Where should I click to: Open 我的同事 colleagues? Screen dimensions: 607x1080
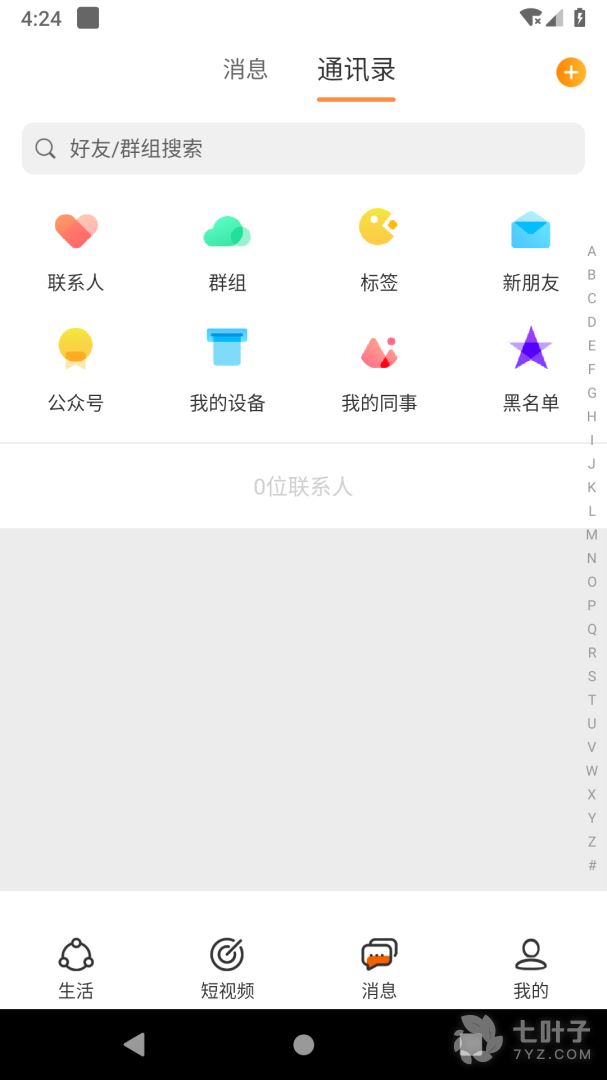pos(379,370)
